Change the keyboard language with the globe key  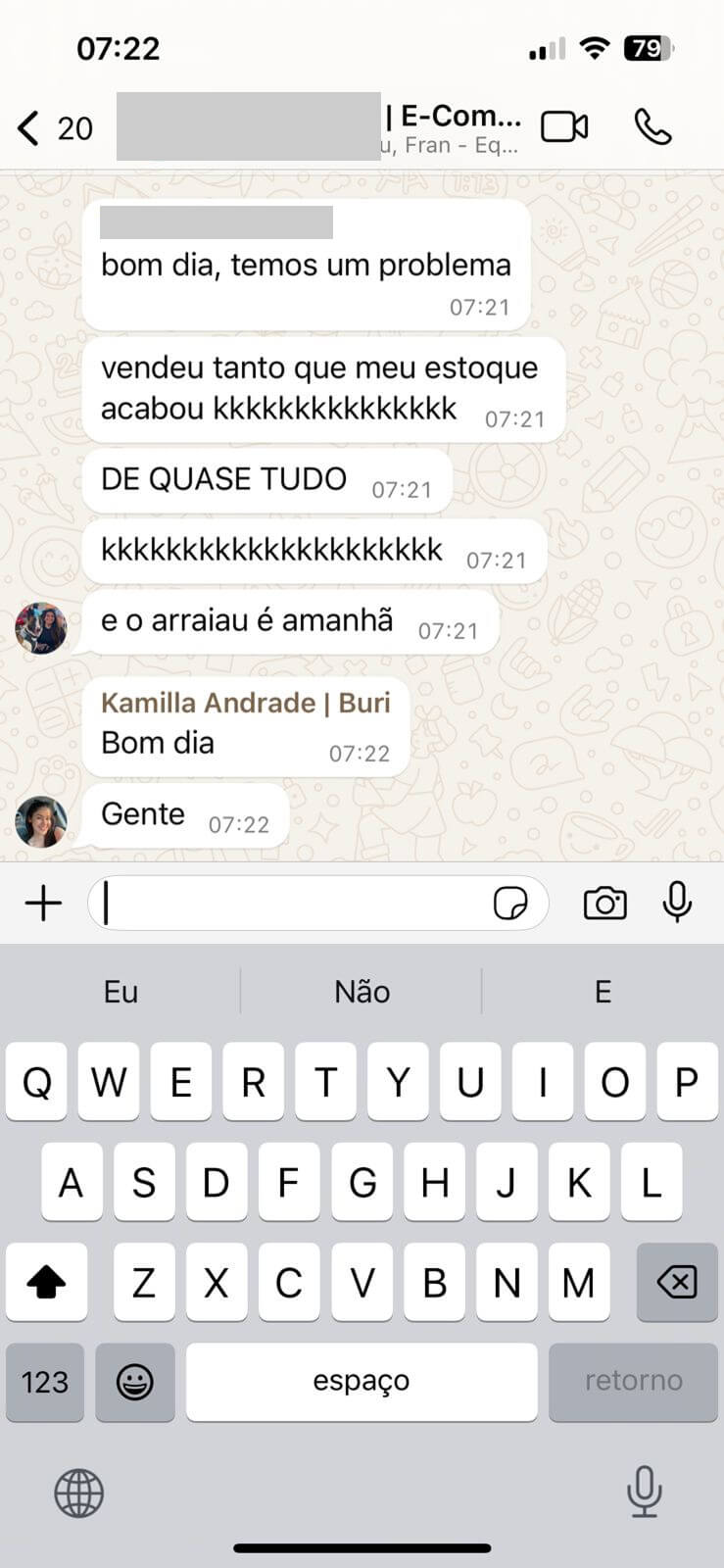point(78,1494)
